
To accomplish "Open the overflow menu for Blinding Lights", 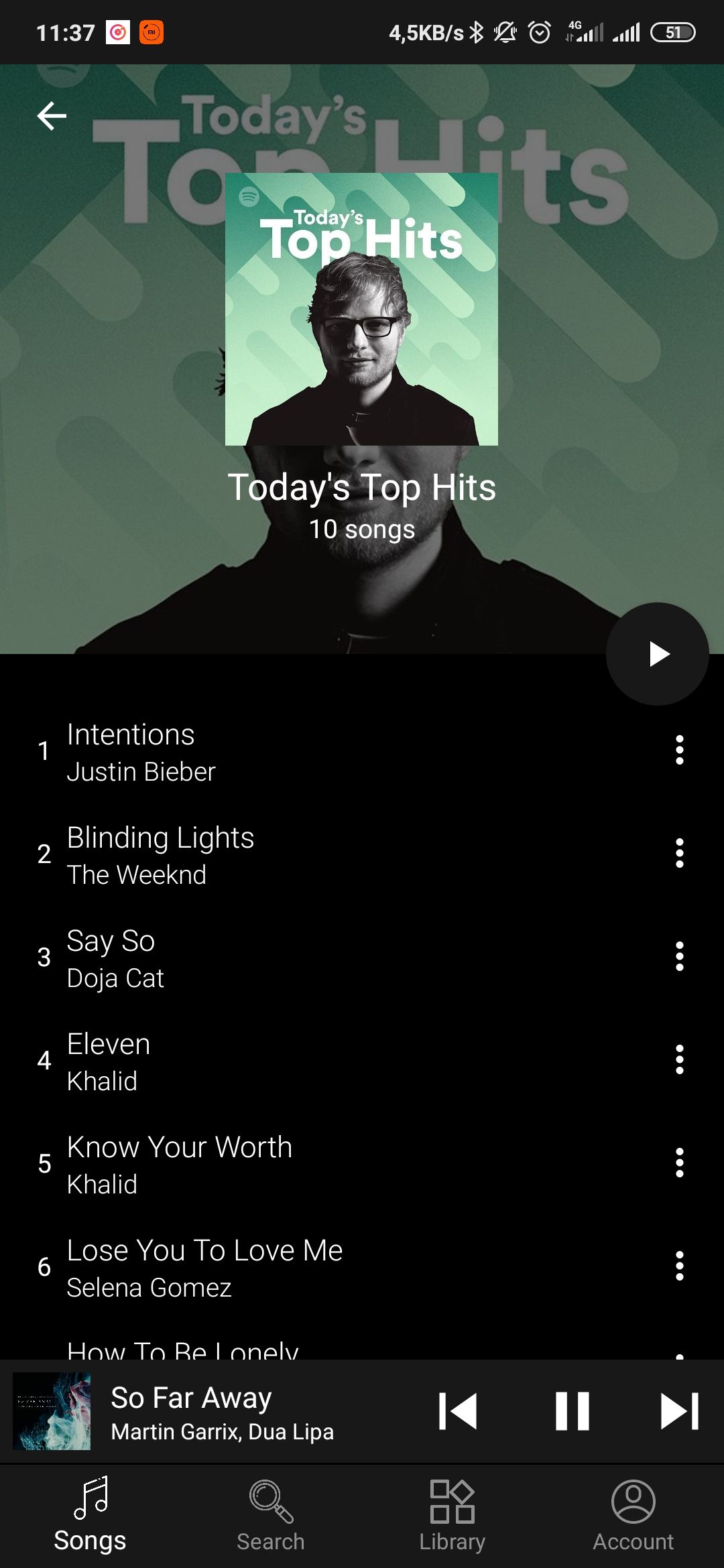I will (679, 854).
